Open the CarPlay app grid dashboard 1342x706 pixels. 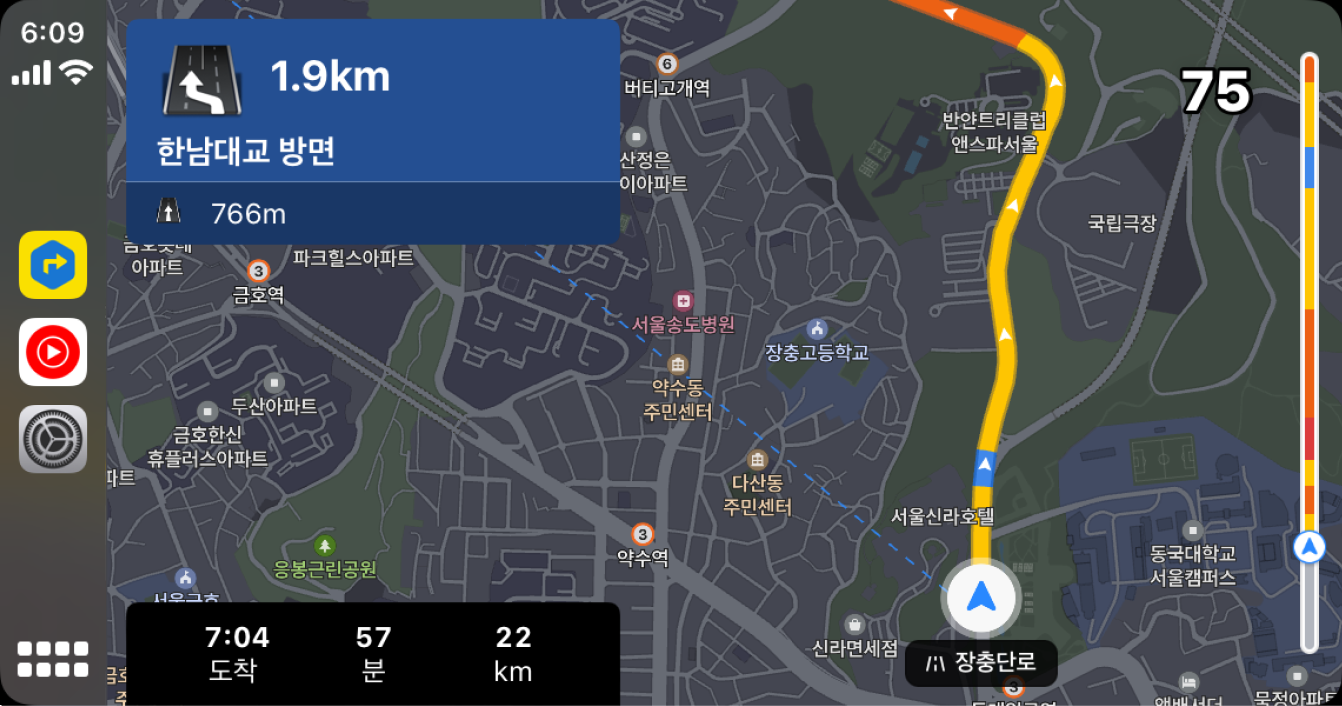[x=53, y=660]
